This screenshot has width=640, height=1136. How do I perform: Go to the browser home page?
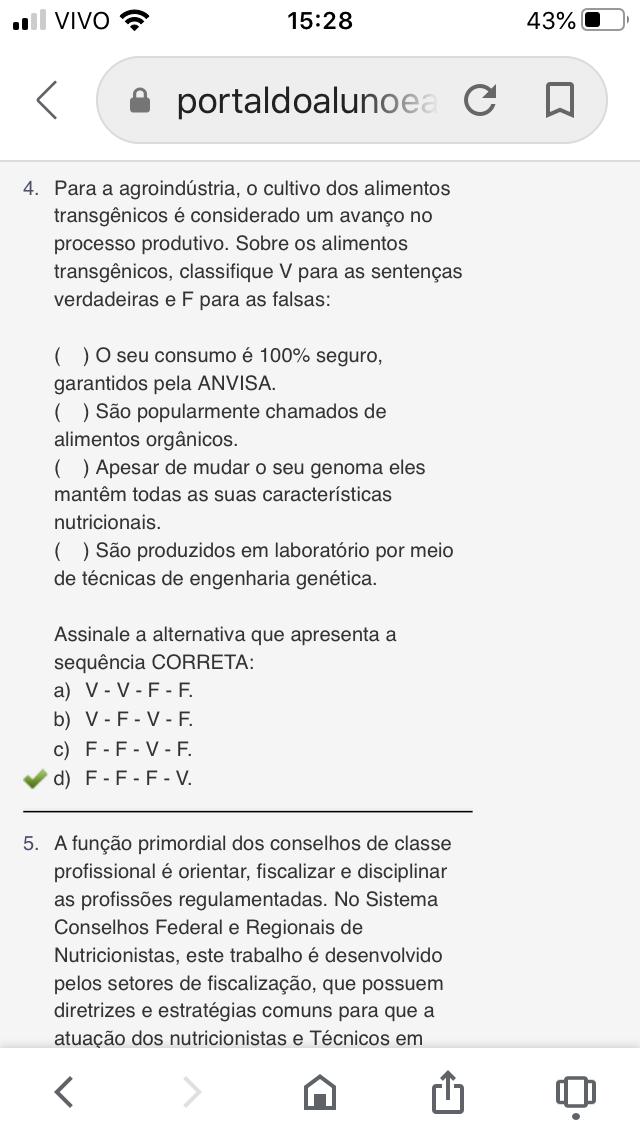tap(320, 1092)
